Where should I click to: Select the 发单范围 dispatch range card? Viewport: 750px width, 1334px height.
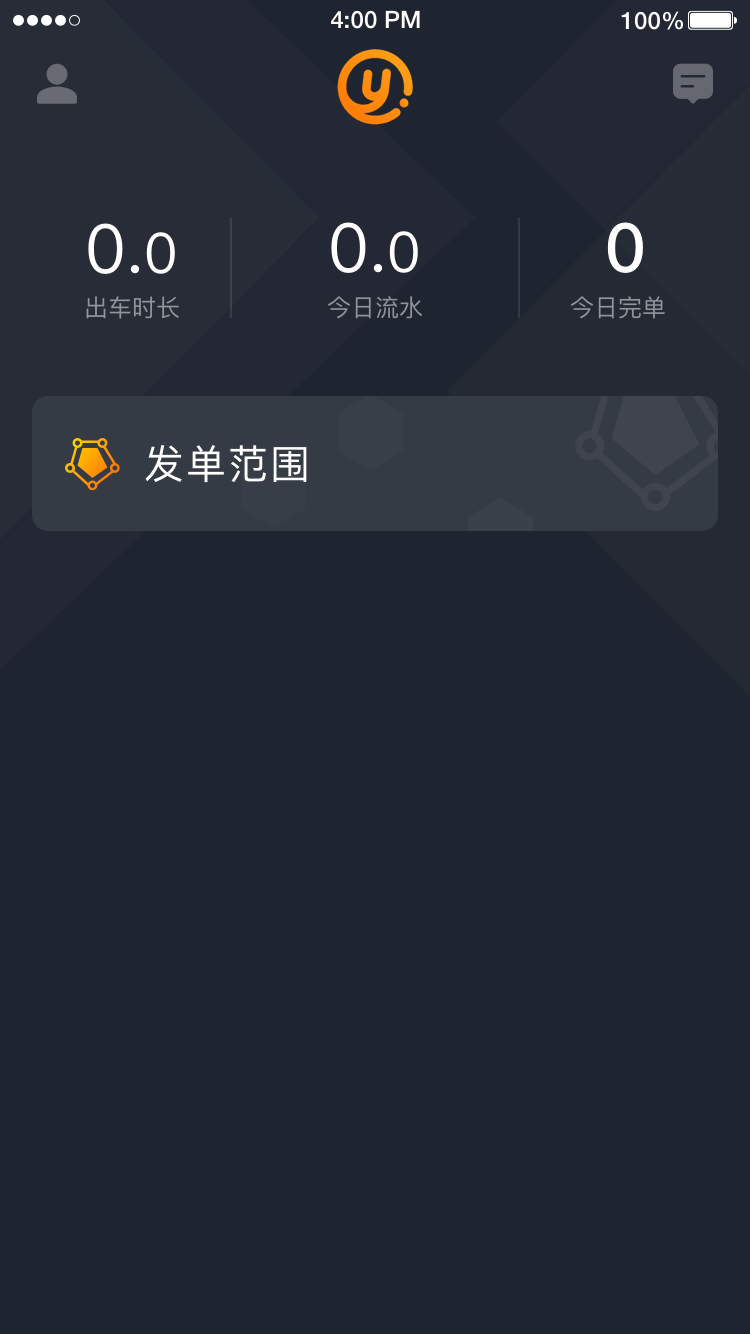click(x=375, y=463)
